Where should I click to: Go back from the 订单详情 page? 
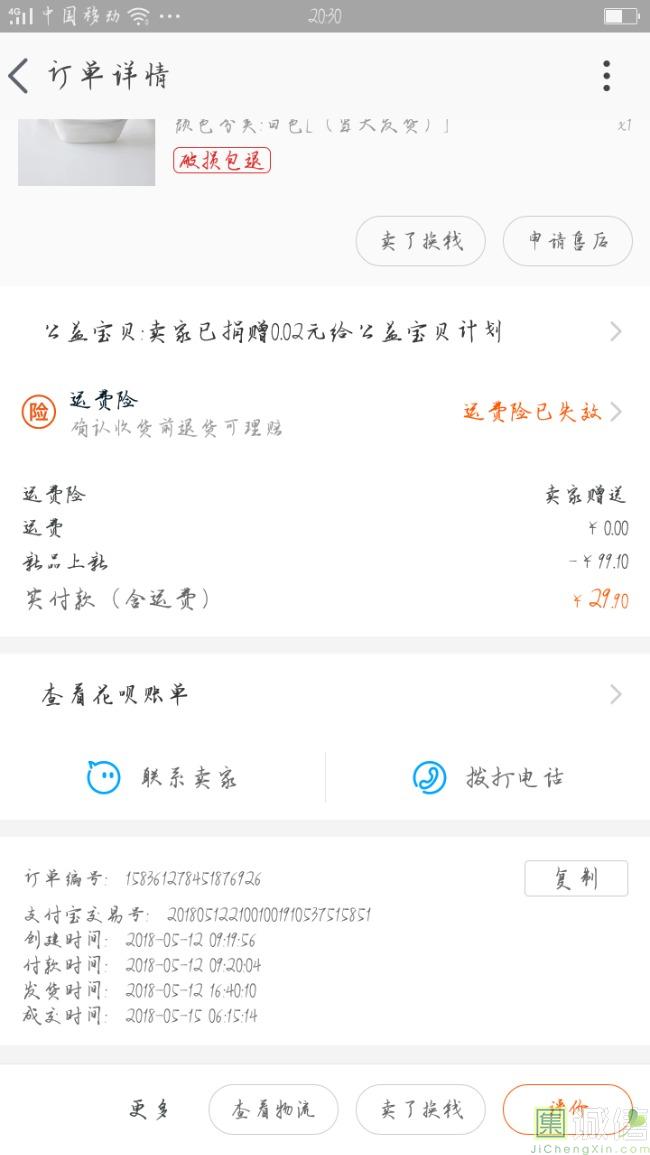coord(20,76)
